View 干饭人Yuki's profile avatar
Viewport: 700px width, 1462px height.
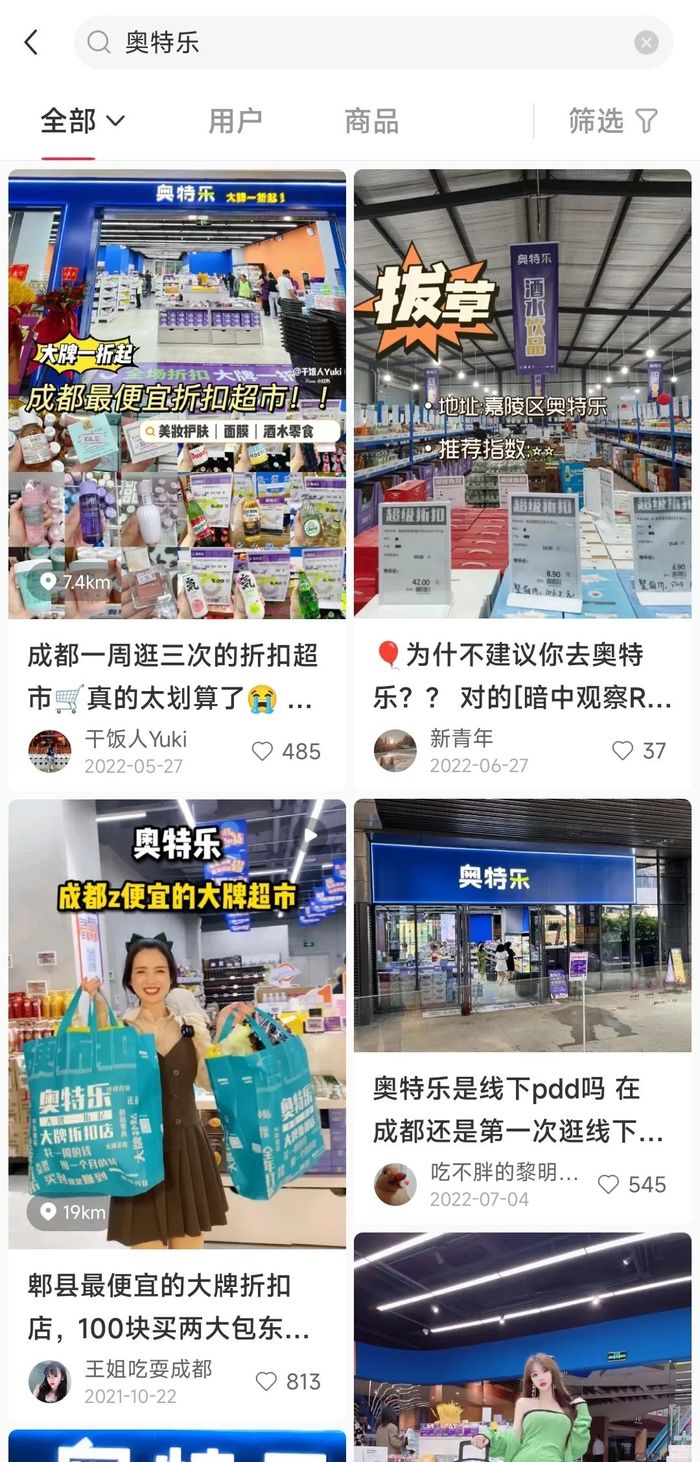50,751
